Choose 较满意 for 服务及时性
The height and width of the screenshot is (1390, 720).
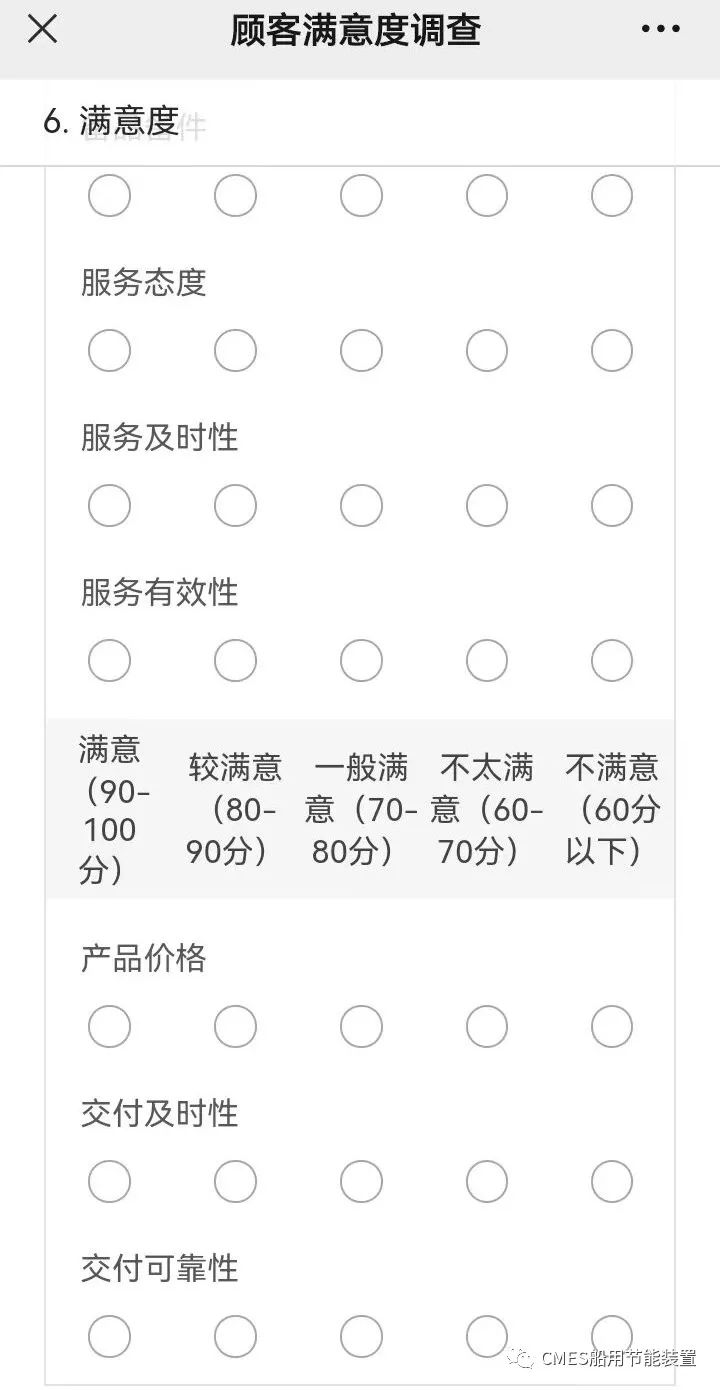pos(235,506)
